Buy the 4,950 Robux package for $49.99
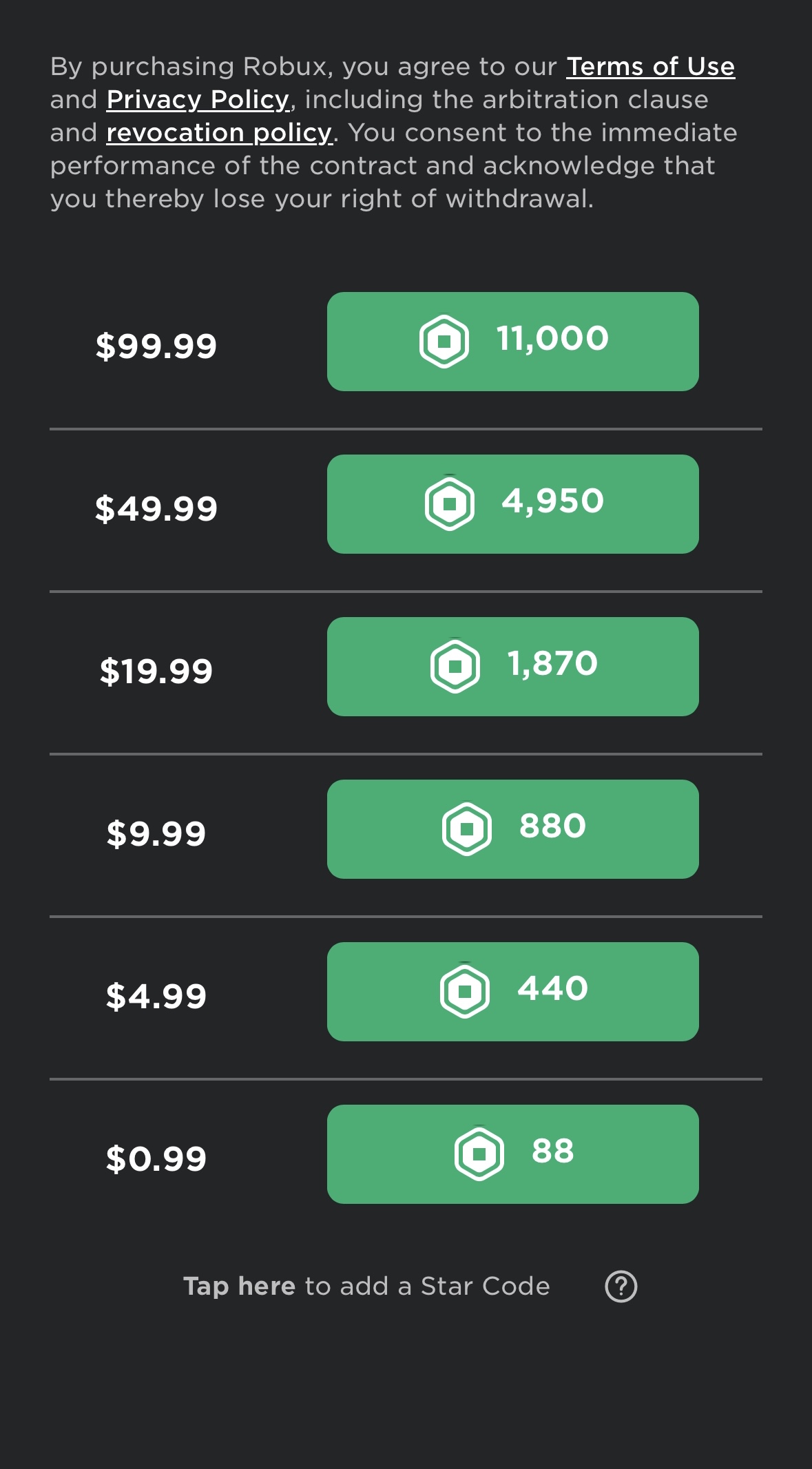 (x=513, y=503)
